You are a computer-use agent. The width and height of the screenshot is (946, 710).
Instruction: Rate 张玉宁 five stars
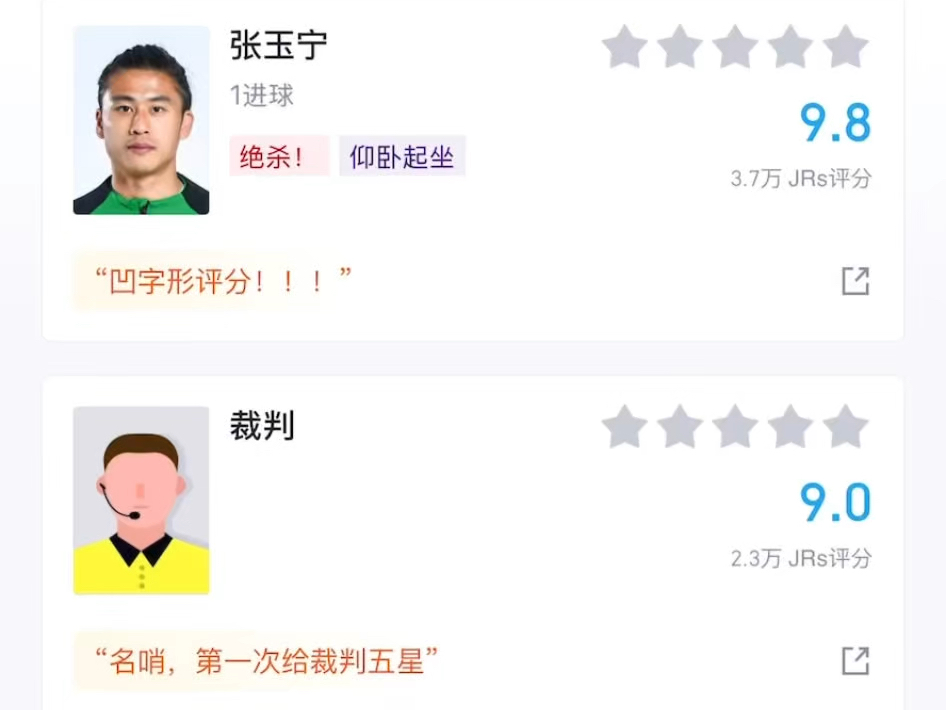point(846,47)
